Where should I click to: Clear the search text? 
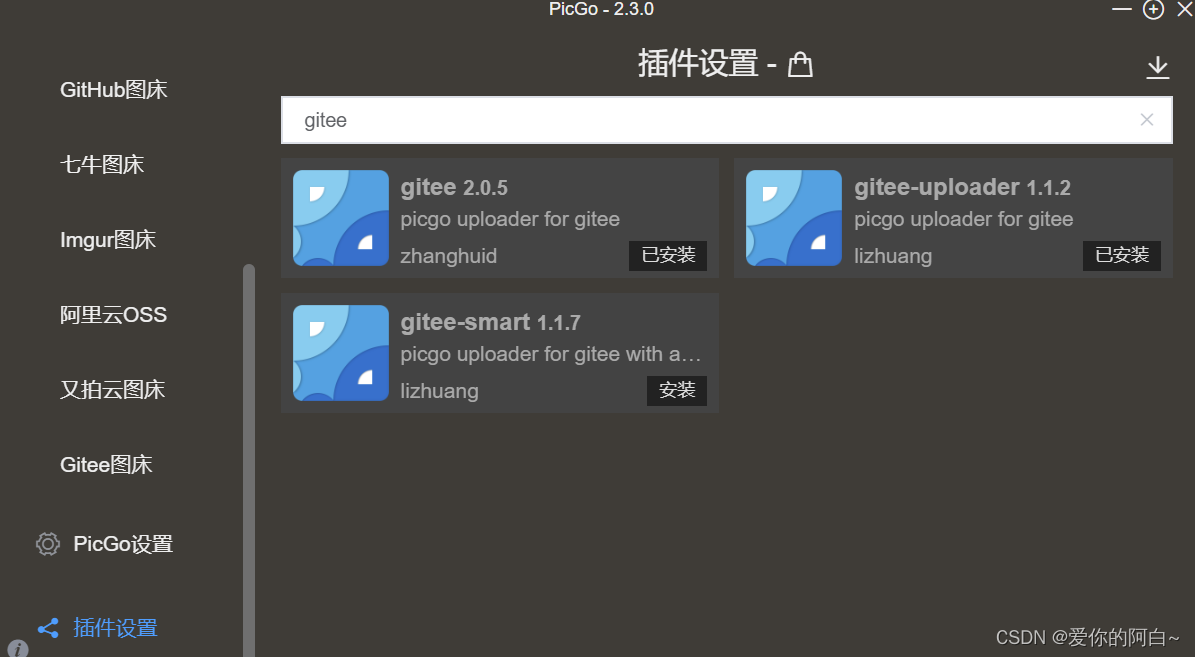[1147, 120]
